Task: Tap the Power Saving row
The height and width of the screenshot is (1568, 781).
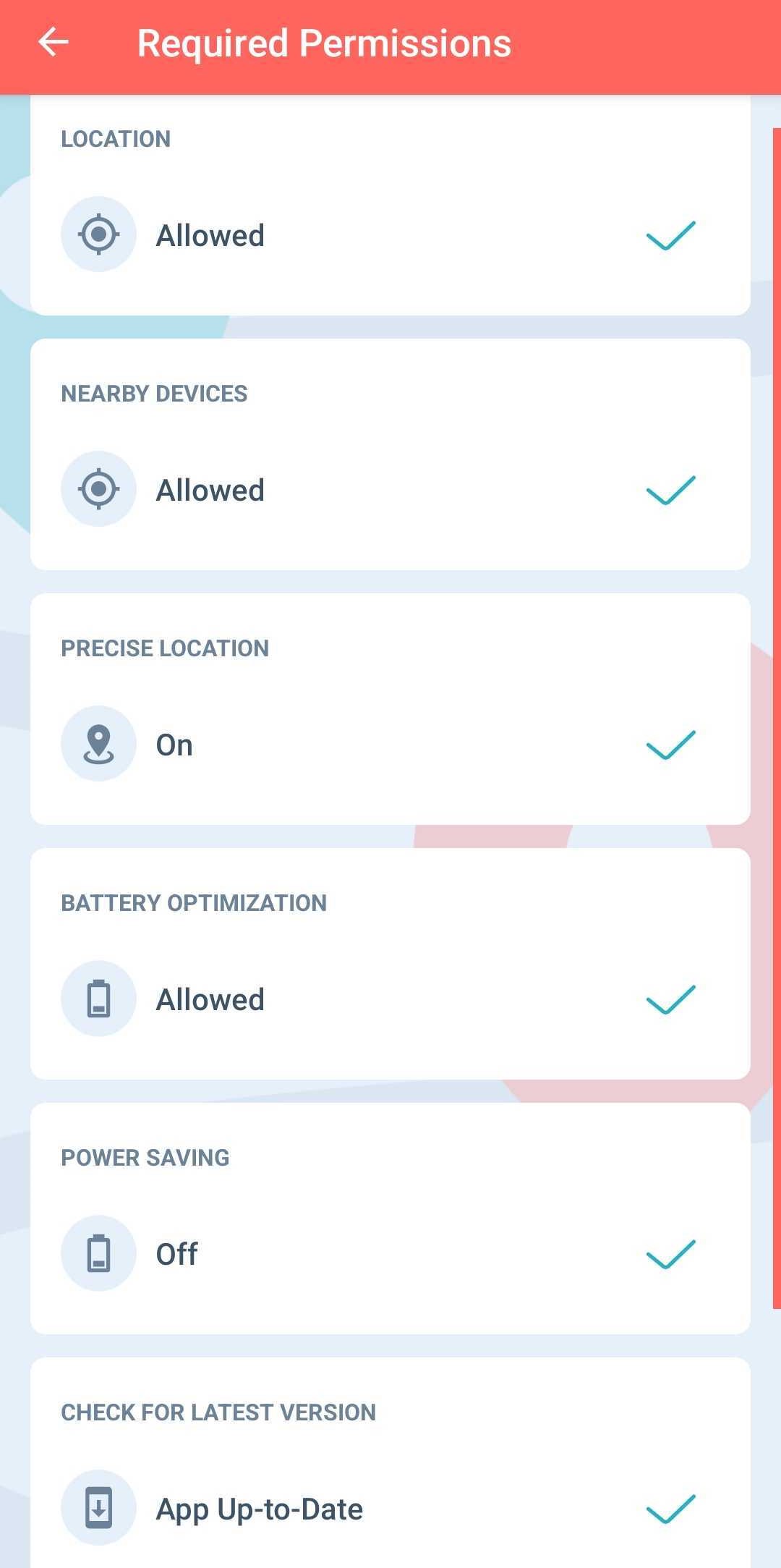Action: point(390,1254)
